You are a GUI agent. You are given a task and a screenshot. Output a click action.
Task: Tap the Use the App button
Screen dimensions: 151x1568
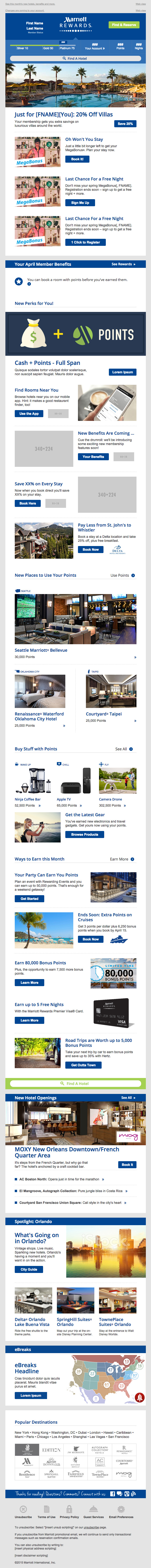click(x=29, y=413)
